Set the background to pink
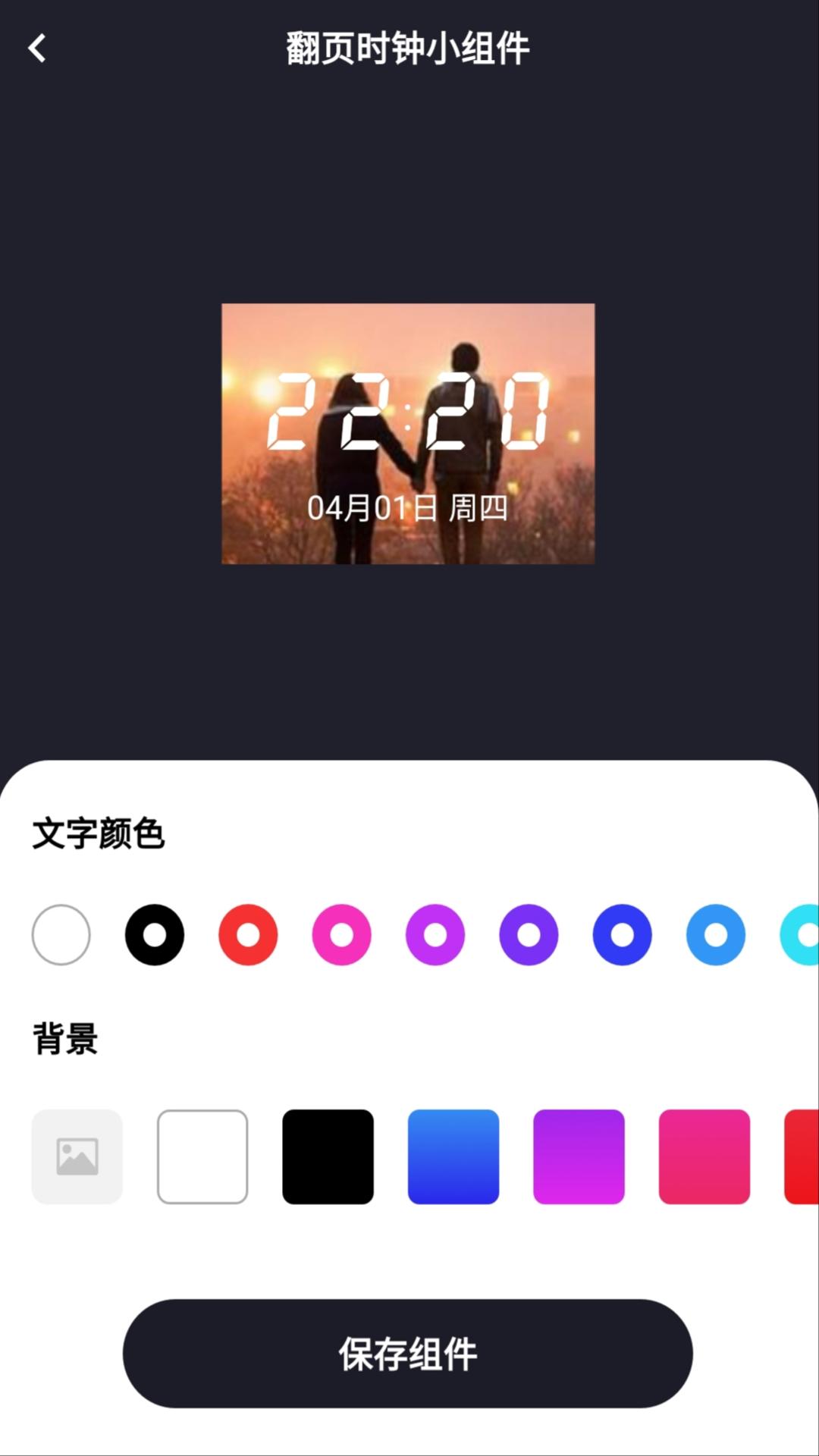Viewport: 819px width, 1456px height. 703,1156
